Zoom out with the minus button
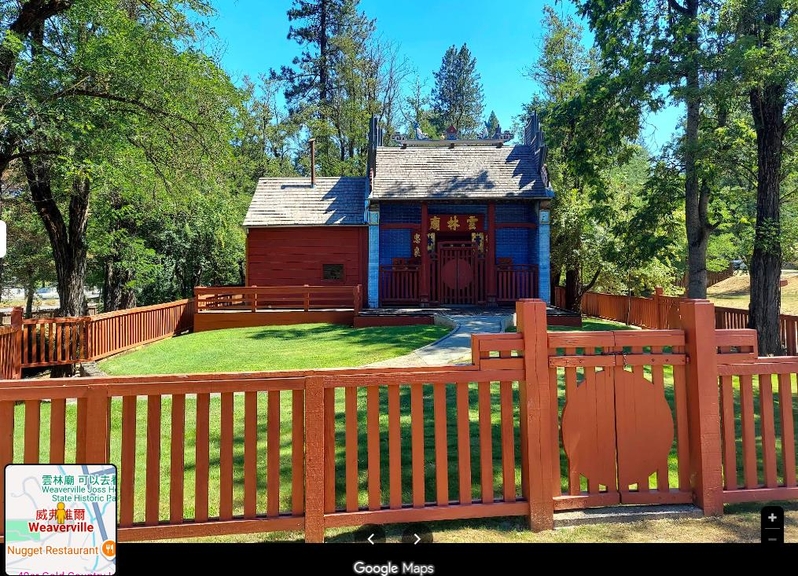The height and width of the screenshot is (576, 798). click(771, 538)
